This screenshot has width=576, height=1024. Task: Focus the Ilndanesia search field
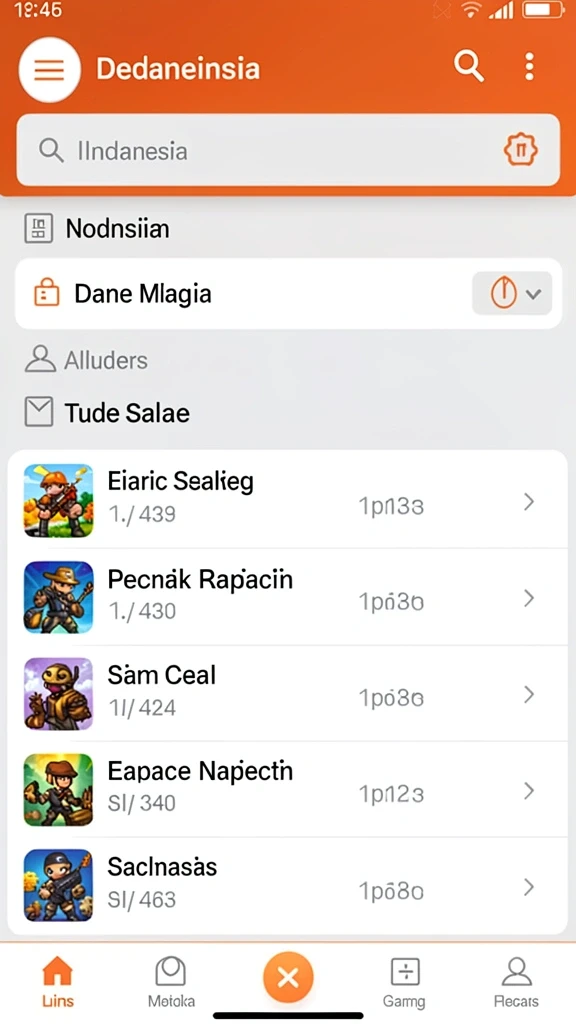click(288, 151)
